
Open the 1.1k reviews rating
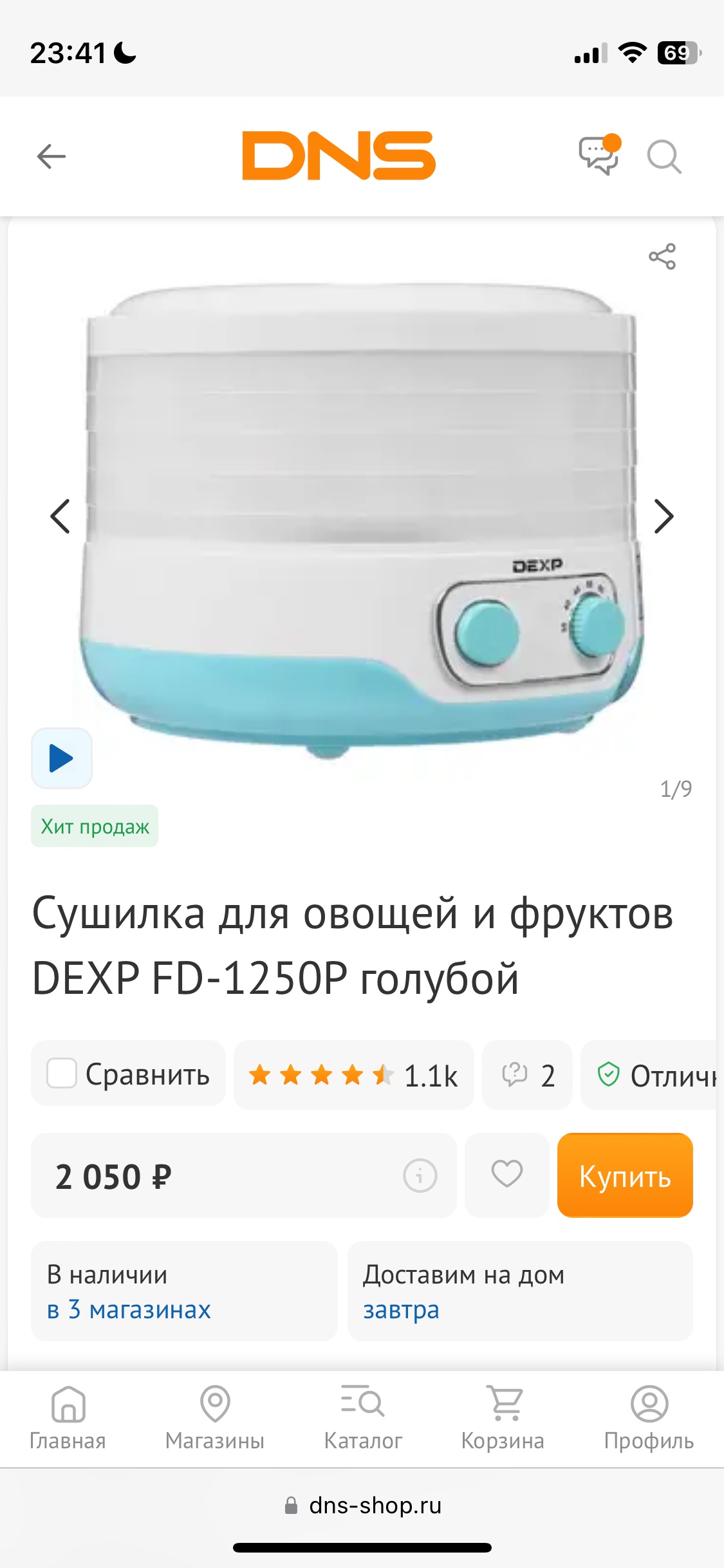(353, 1075)
